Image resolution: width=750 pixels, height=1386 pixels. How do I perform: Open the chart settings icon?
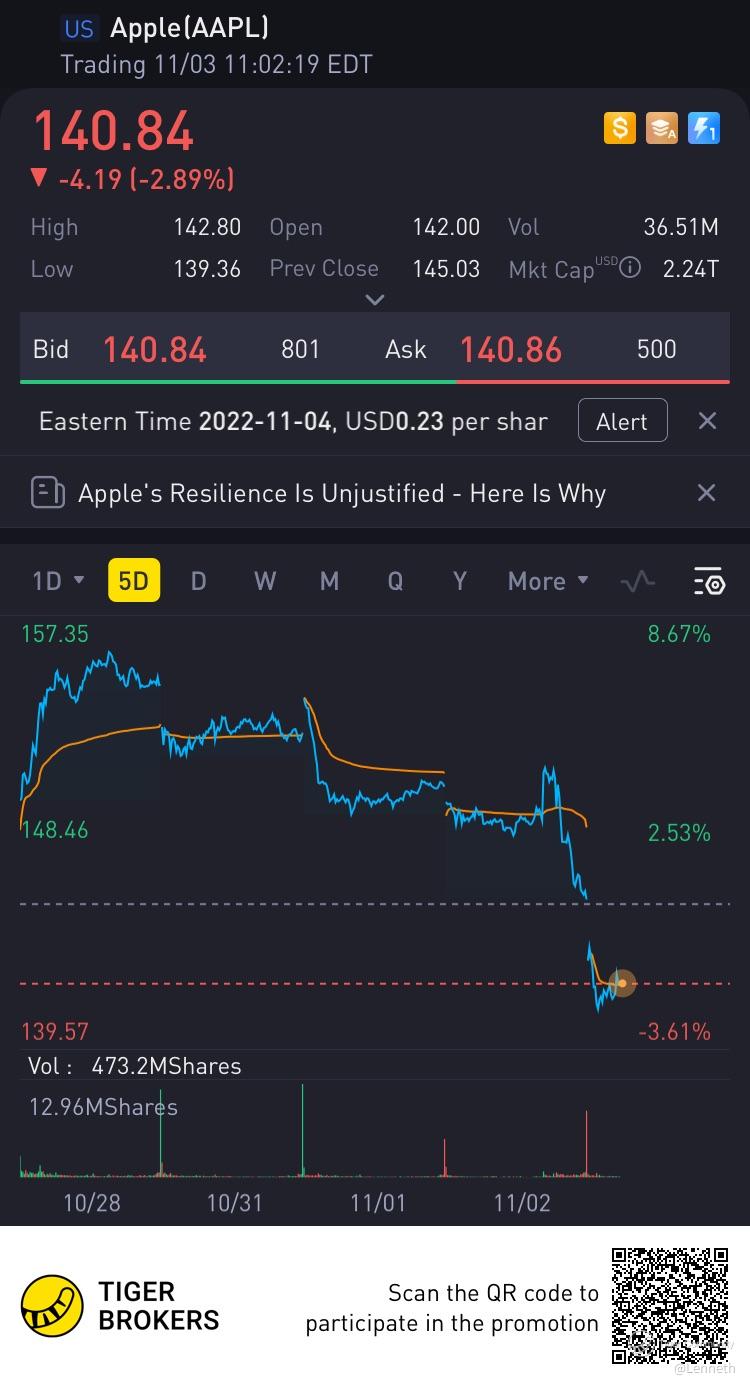point(708,581)
